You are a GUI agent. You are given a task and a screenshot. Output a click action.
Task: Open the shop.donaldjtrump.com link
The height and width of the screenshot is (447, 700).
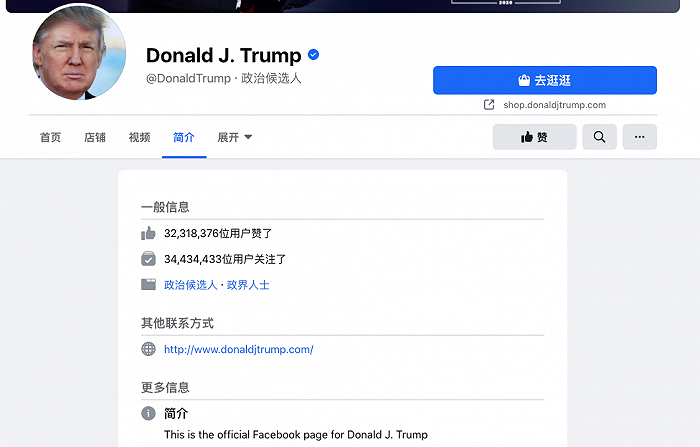click(x=554, y=104)
